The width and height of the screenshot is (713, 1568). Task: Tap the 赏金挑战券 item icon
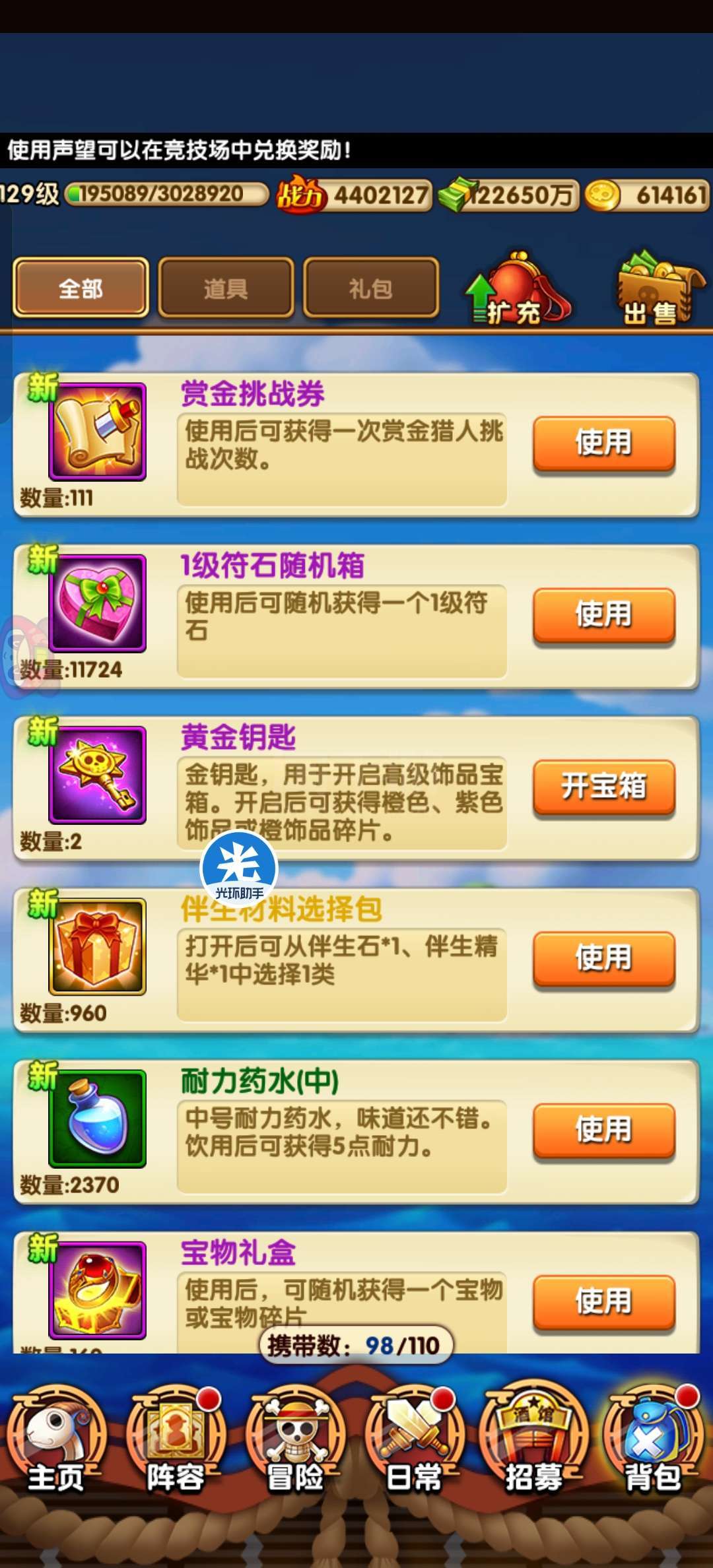(x=97, y=432)
